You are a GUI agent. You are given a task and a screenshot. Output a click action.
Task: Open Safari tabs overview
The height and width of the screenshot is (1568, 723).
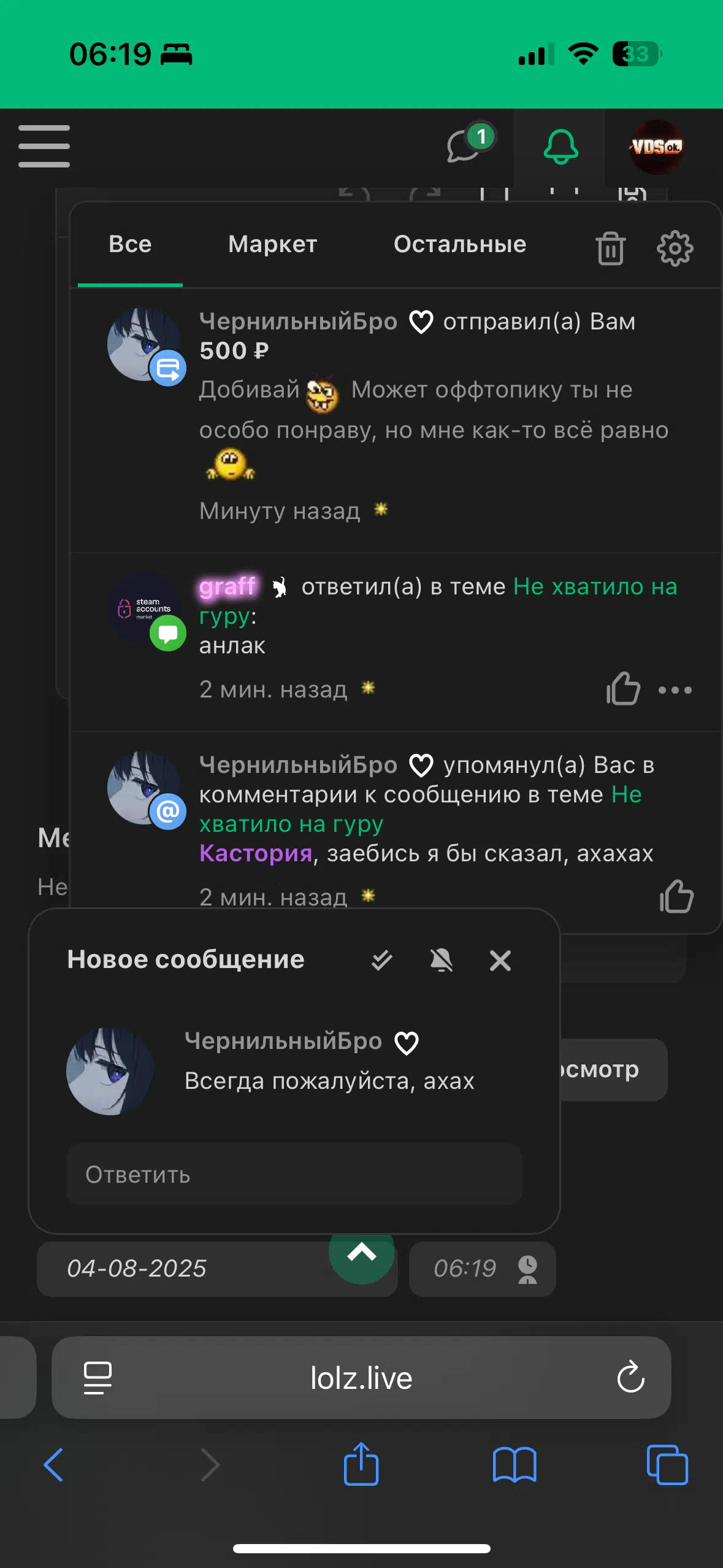[x=667, y=1465]
